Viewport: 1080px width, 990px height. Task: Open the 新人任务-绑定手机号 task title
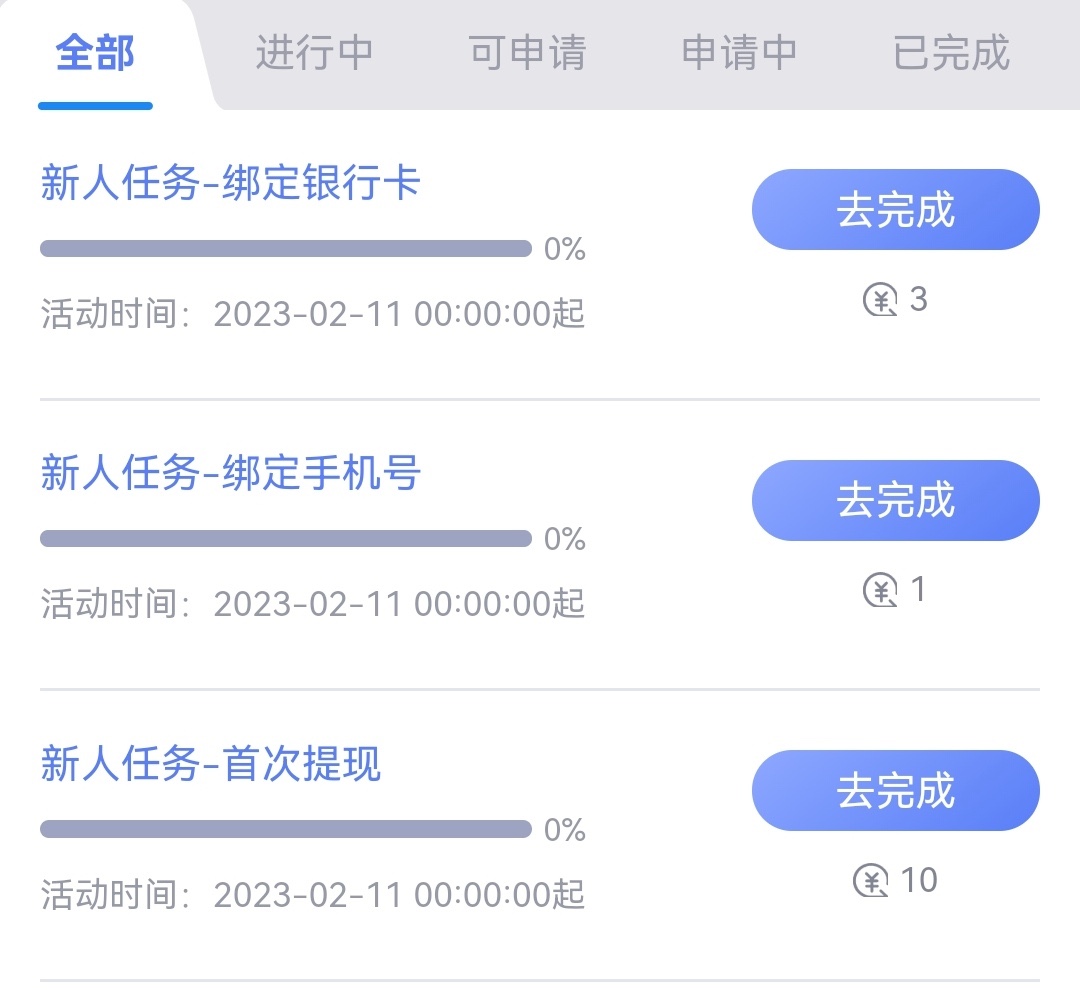230,474
